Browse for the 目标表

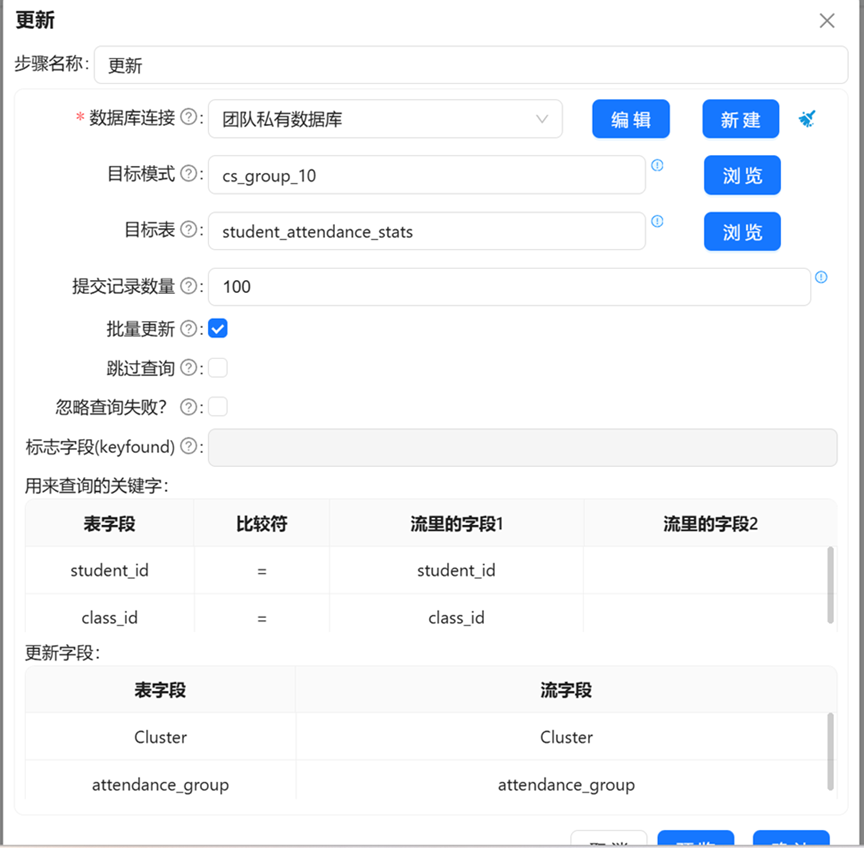[x=742, y=231]
